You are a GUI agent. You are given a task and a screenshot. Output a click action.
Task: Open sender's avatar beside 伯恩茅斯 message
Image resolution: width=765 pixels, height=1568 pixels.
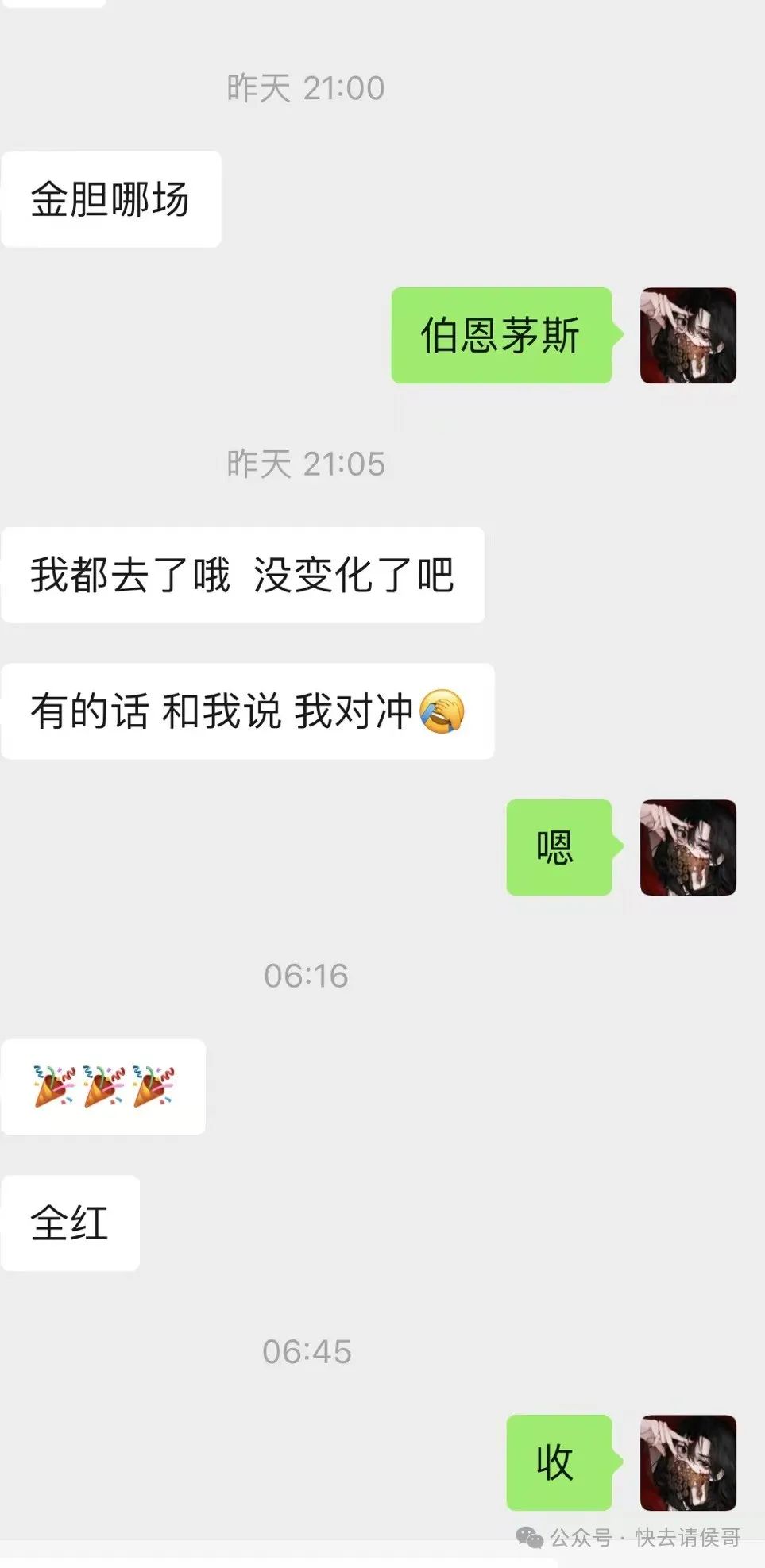click(688, 335)
